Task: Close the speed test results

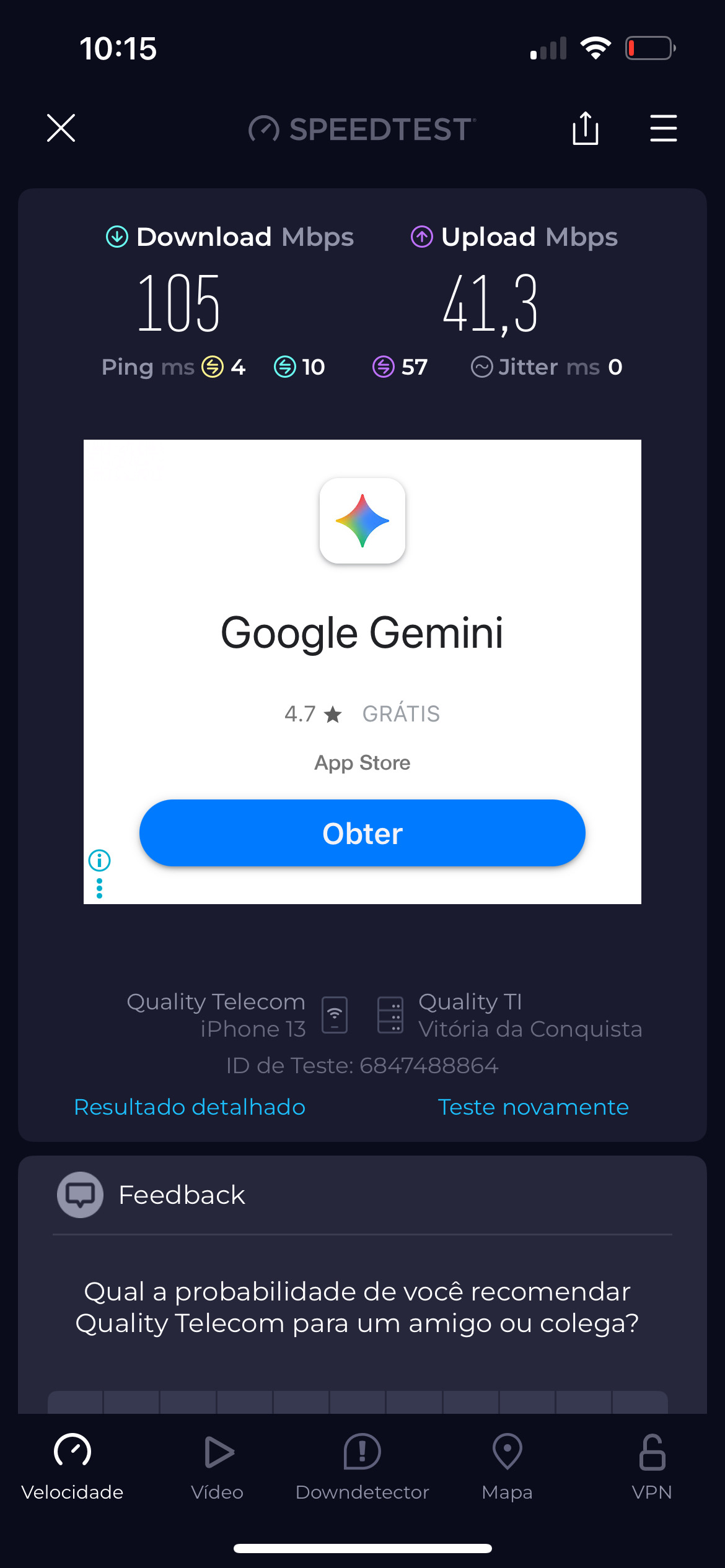Action: click(x=61, y=128)
